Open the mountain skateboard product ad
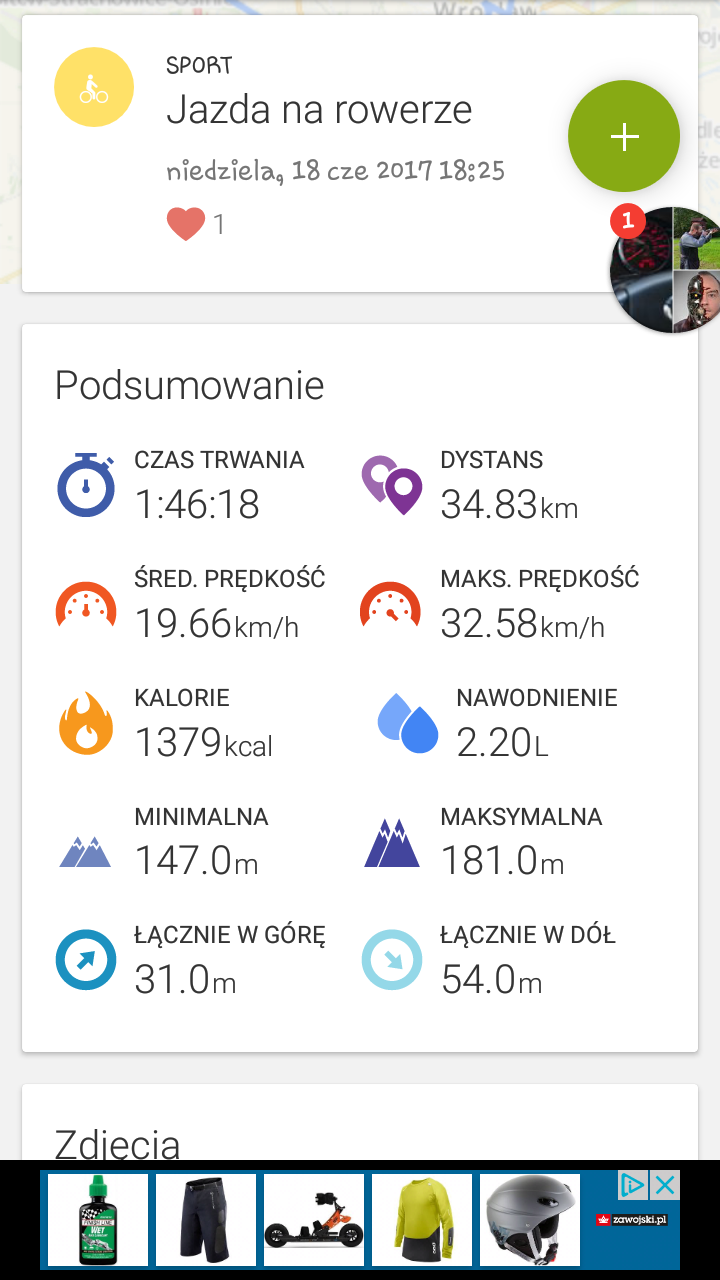Image resolution: width=720 pixels, height=1280 pixels. click(314, 1220)
